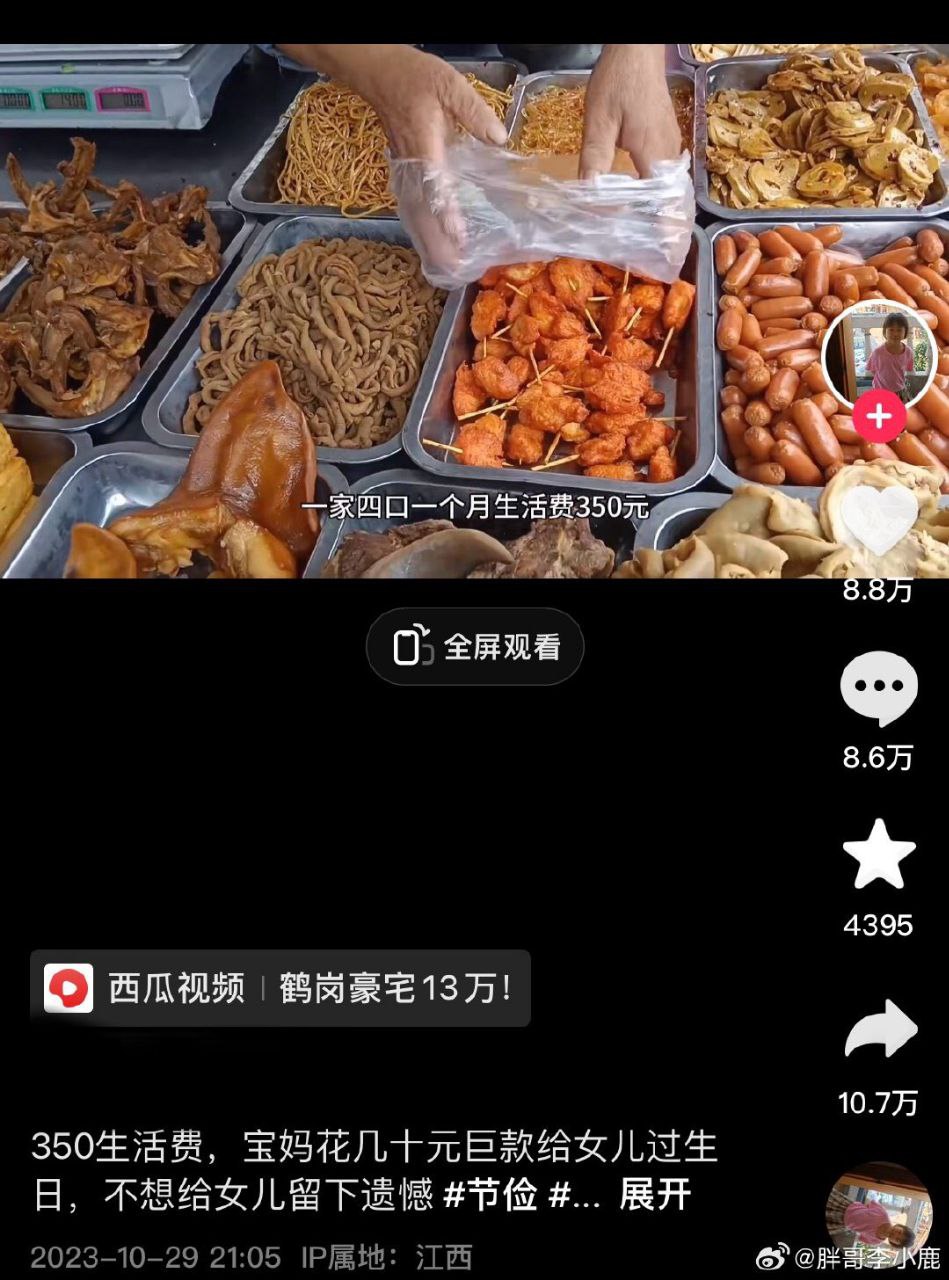This screenshot has width=949, height=1280.
Task: Tap the 全屏观看 full-screen button
Action: [475, 647]
